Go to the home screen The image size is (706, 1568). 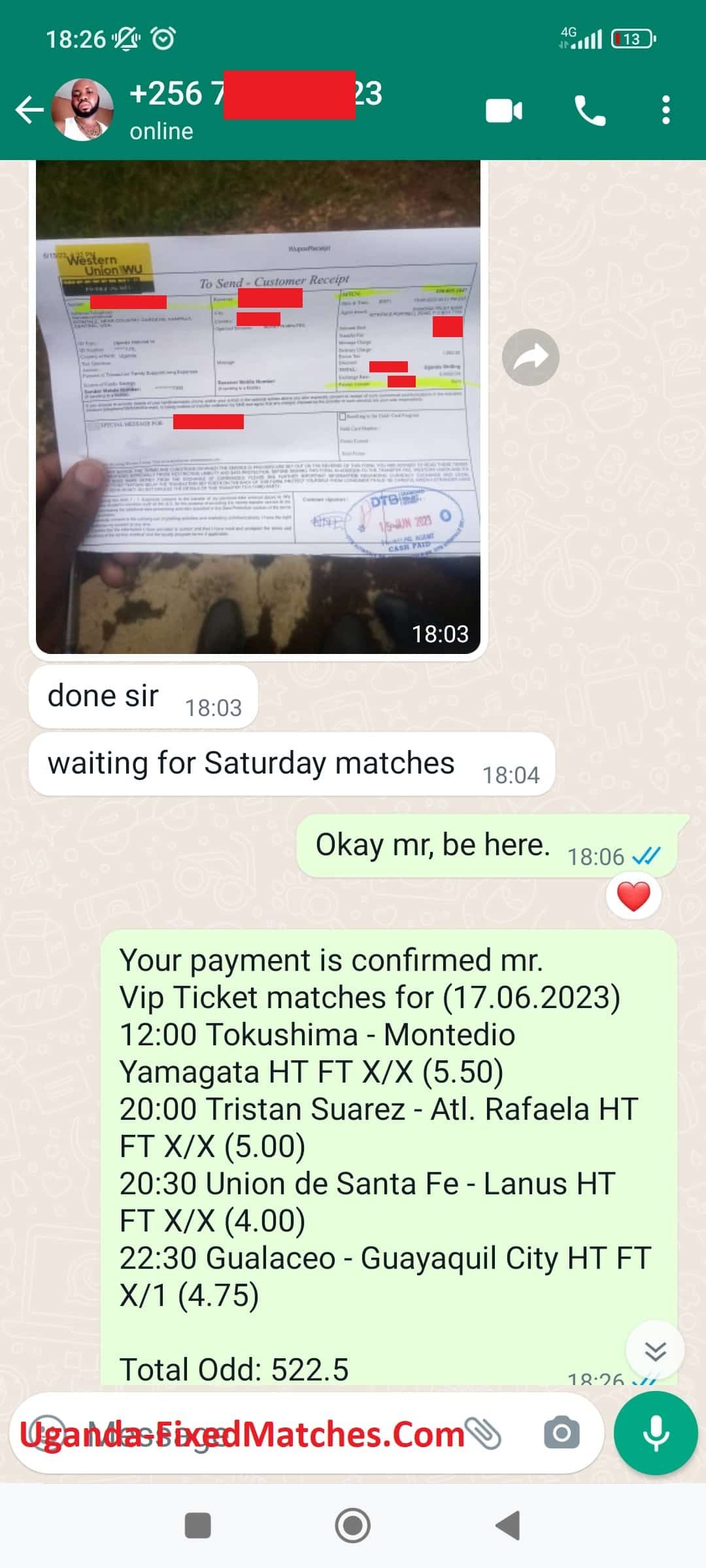coord(353,1526)
